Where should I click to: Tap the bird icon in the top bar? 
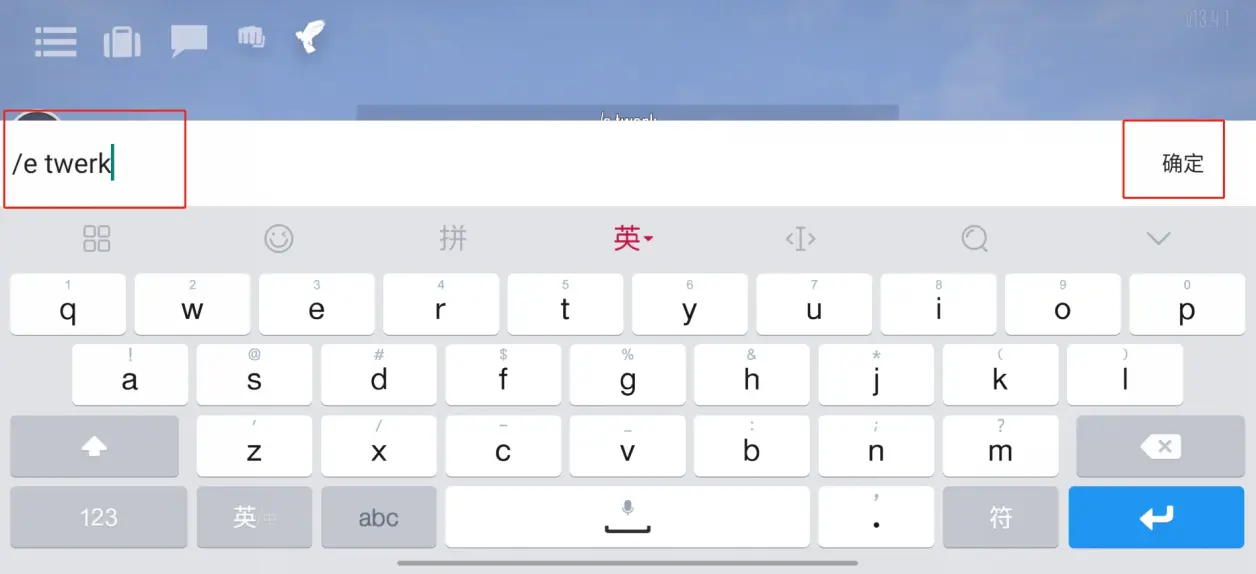point(311,38)
